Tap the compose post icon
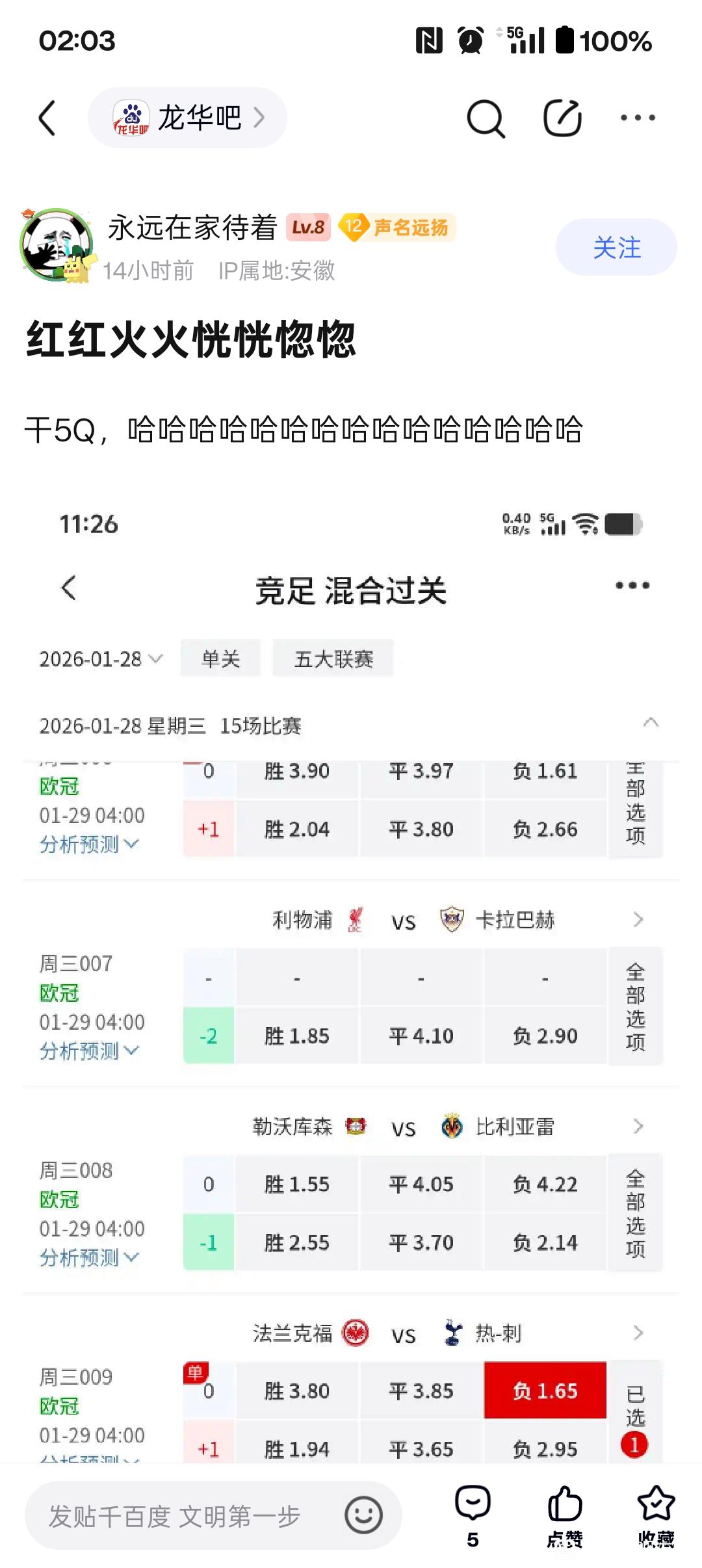This screenshot has height=1568, width=702. pyautogui.click(x=562, y=118)
